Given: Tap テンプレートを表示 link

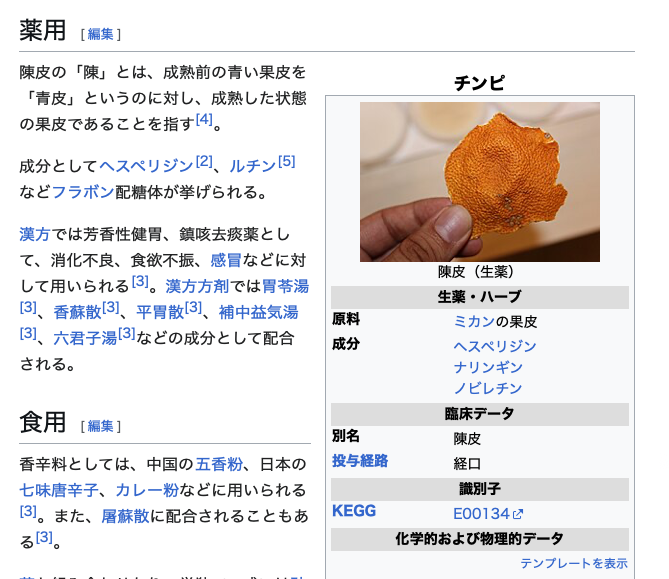Looking at the screenshot, I should 573,564.
